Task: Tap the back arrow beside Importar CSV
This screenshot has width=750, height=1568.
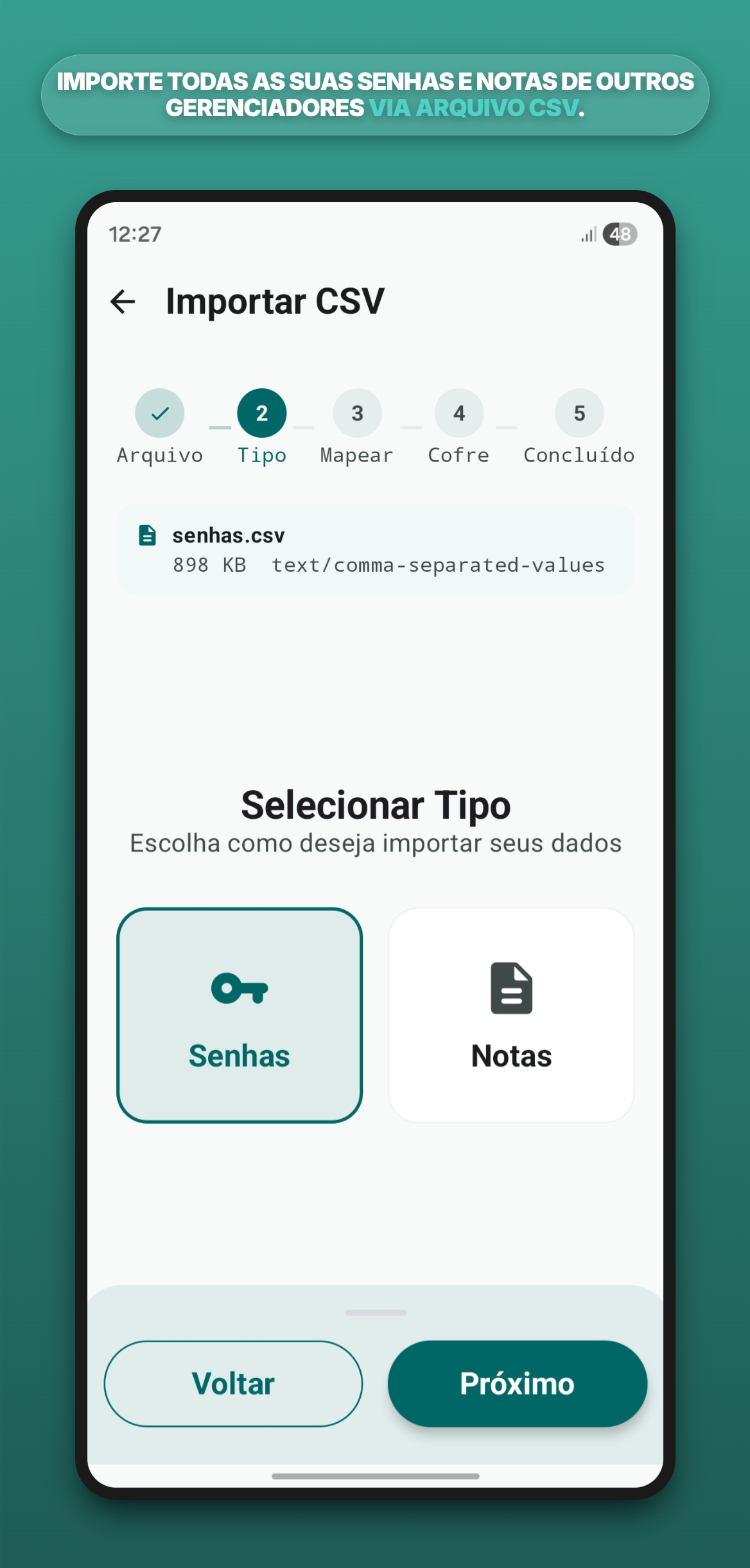Action: pyautogui.click(x=123, y=300)
